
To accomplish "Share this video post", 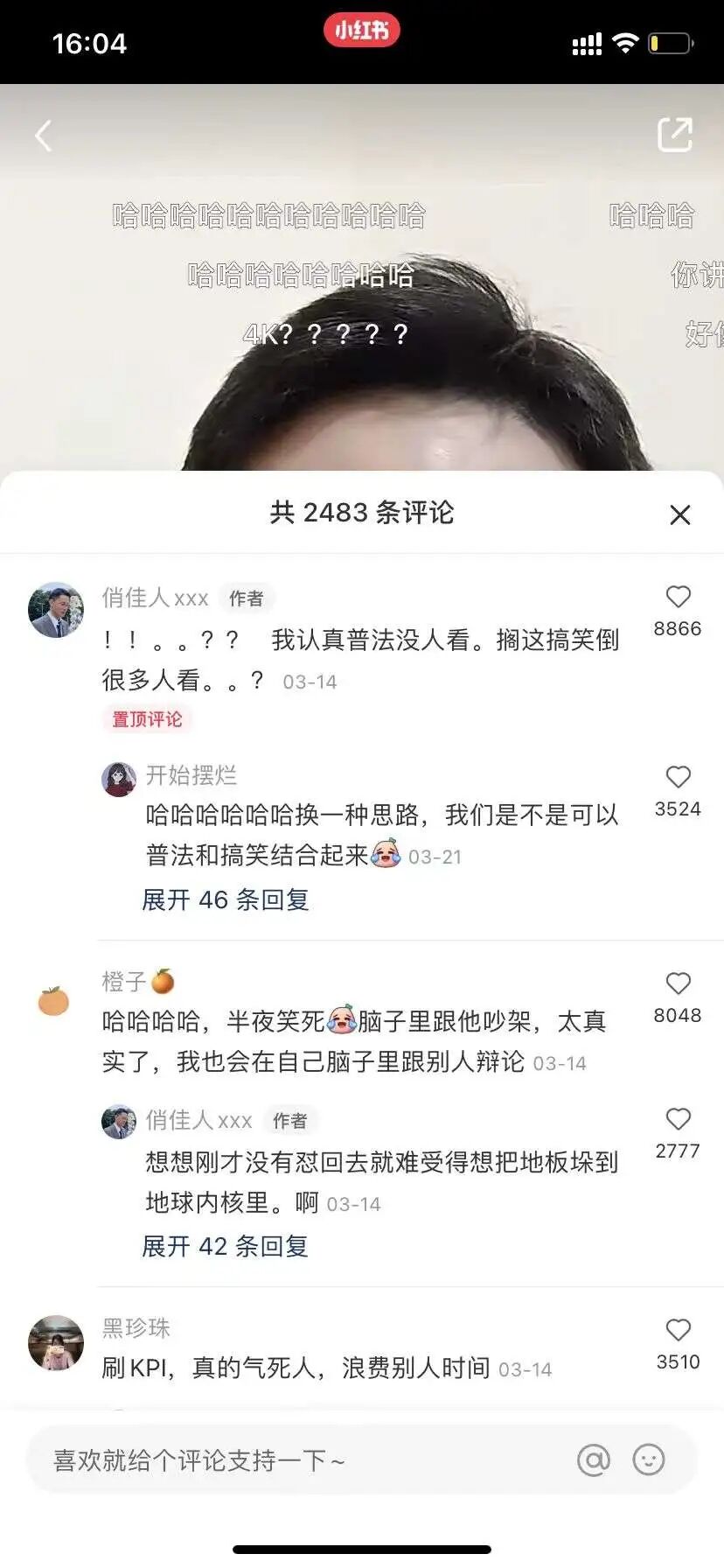I will (x=674, y=135).
